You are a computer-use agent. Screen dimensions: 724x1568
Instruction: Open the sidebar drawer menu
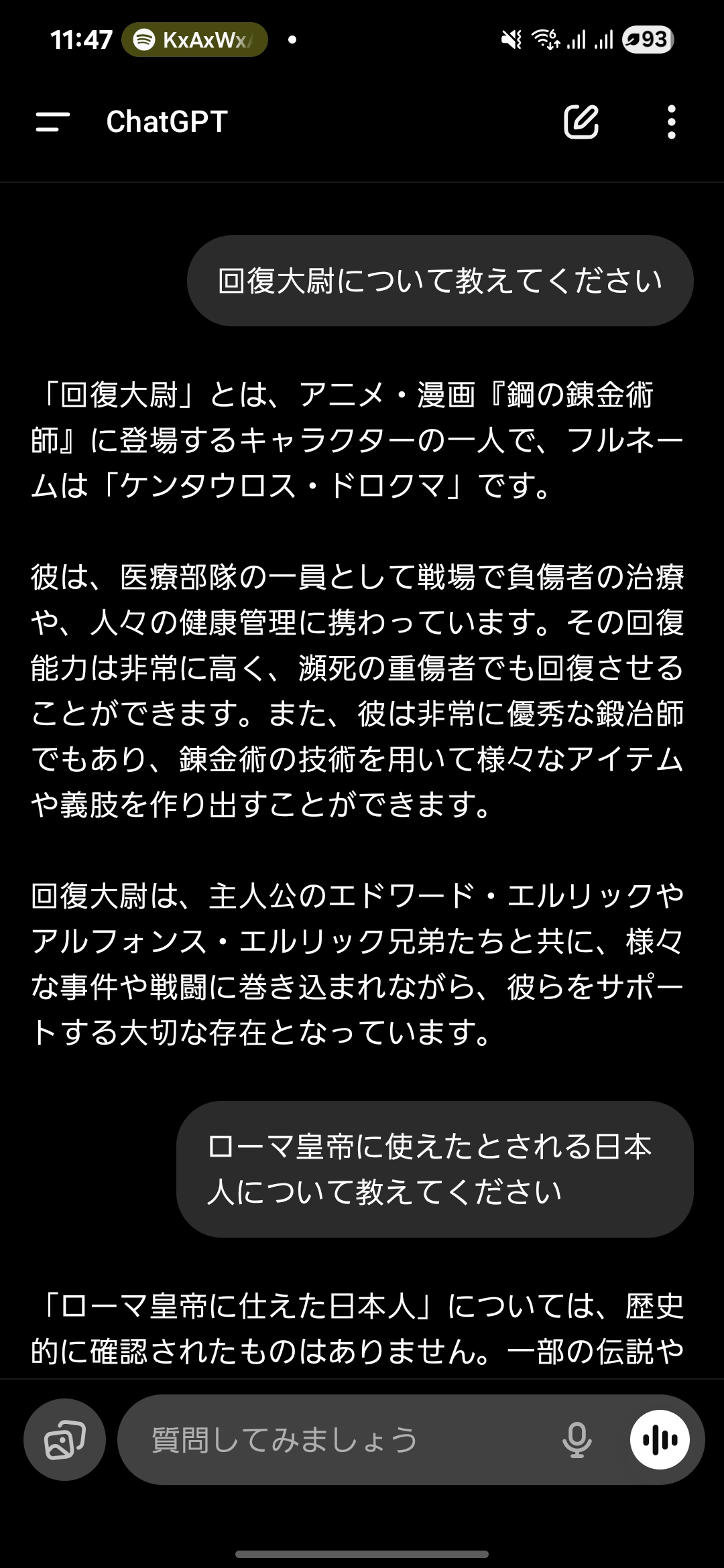click(52, 122)
